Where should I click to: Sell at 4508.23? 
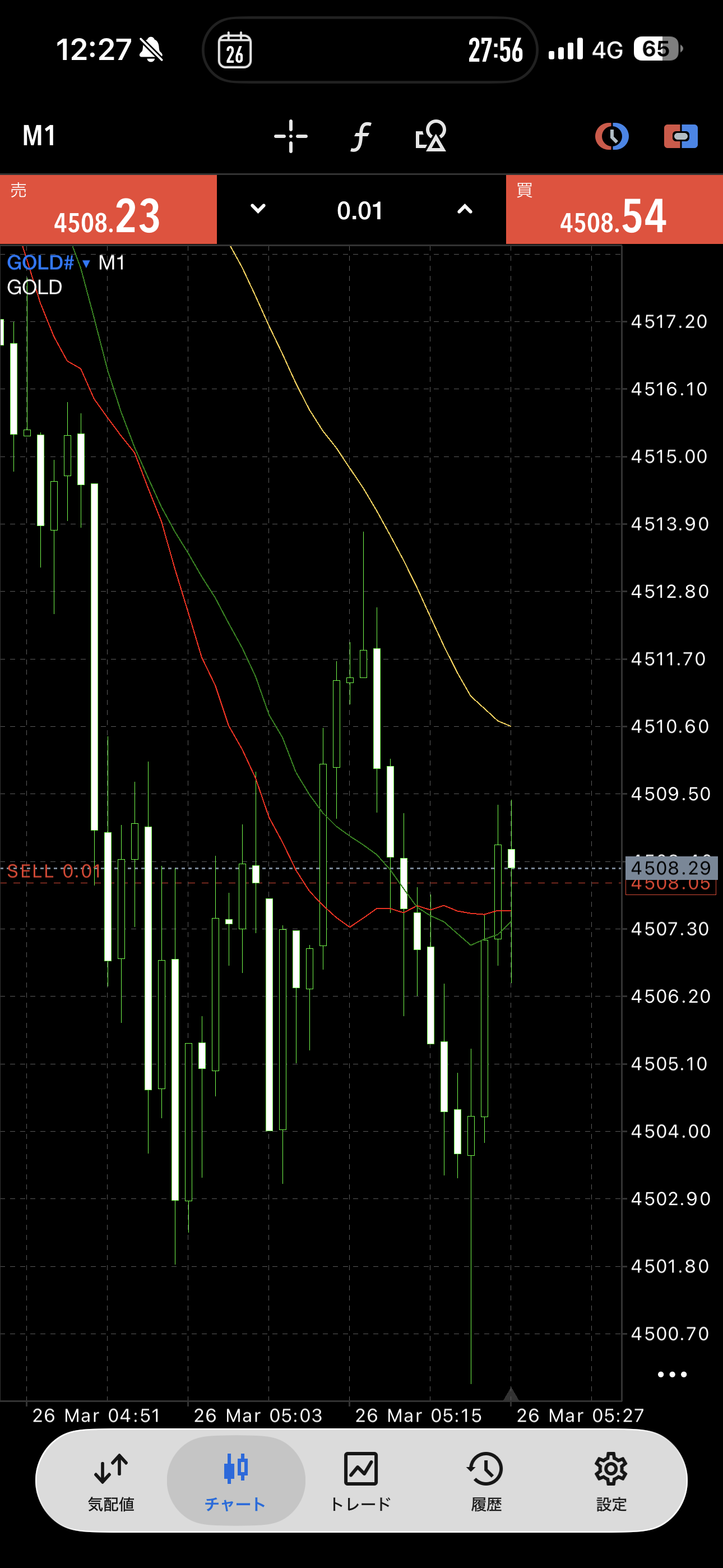coord(108,210)
